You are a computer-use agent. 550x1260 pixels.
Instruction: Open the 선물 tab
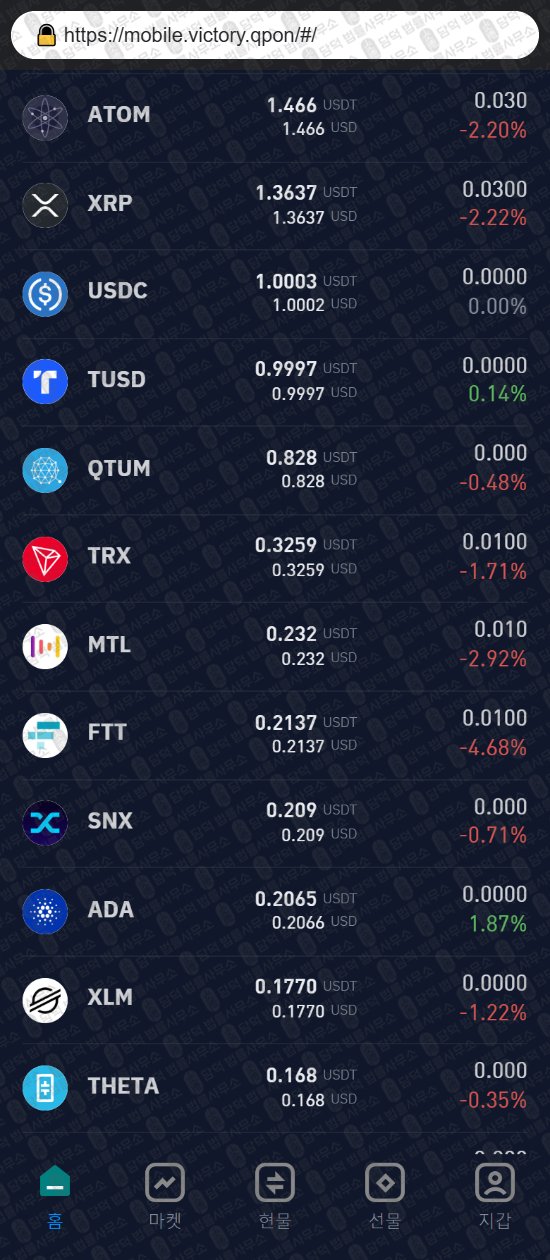click(x=385, y=1197)
